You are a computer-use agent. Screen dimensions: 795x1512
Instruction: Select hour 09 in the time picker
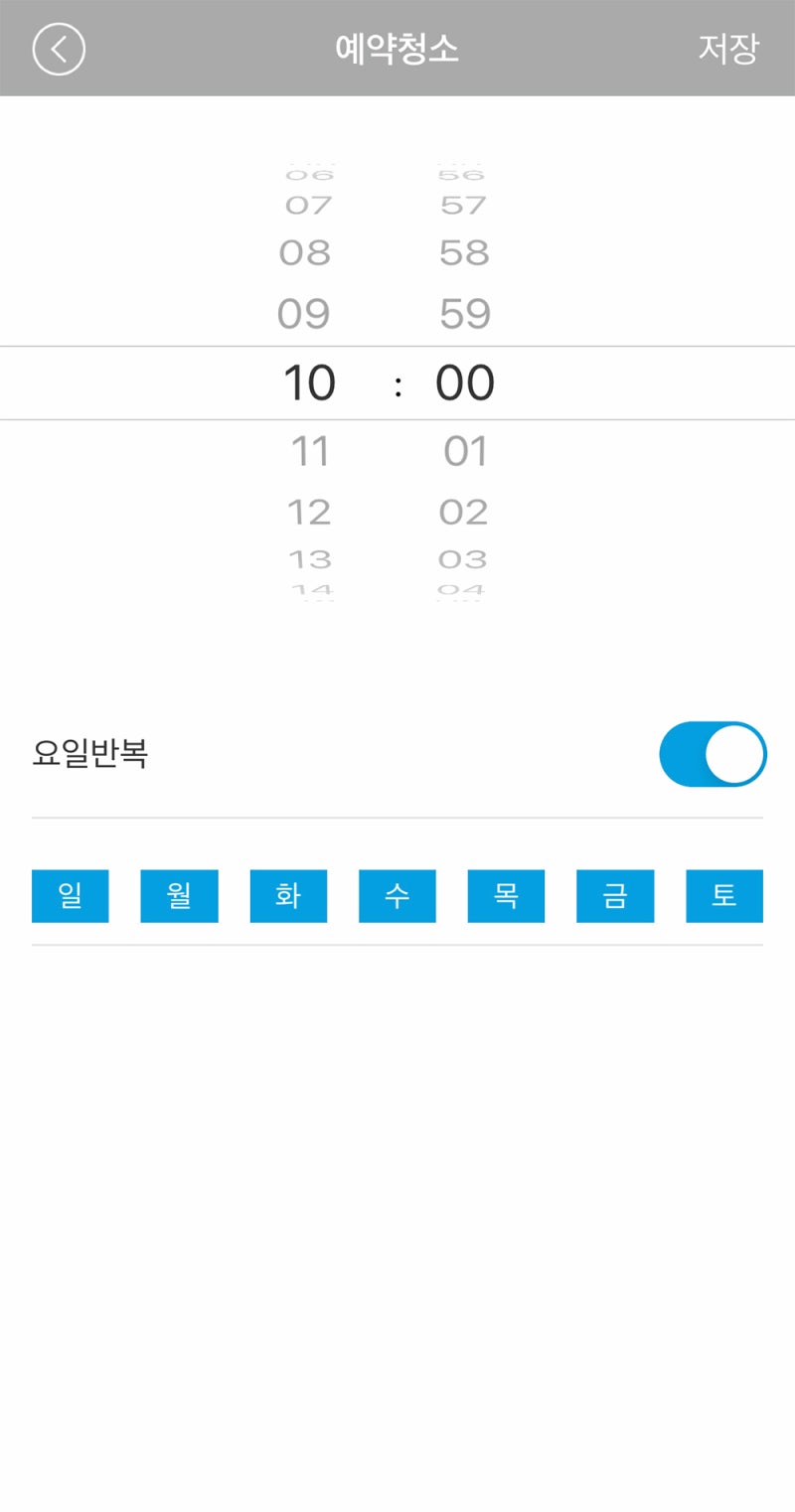(309, 312)
